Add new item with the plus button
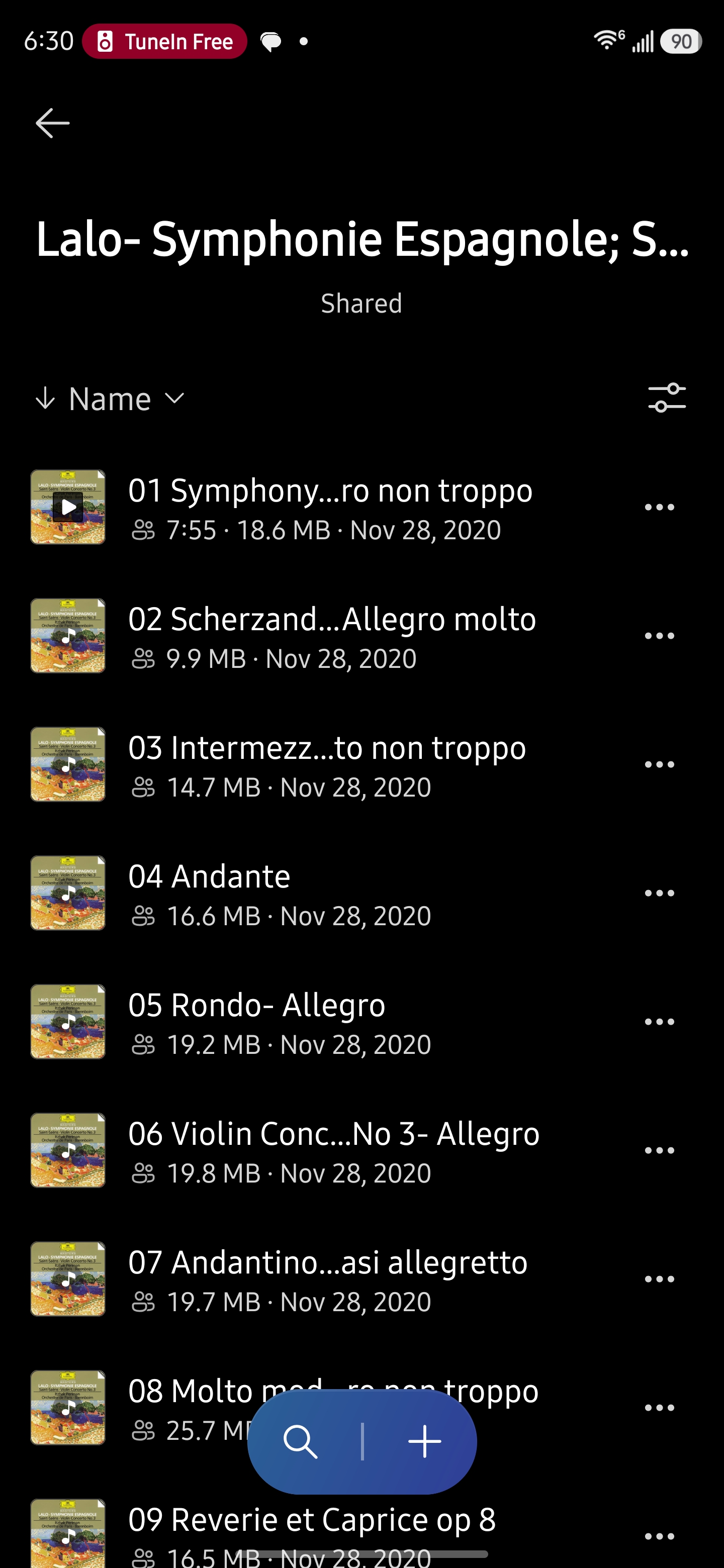This screenshot has height=1568, width=724. click(x=424, y=1441)
